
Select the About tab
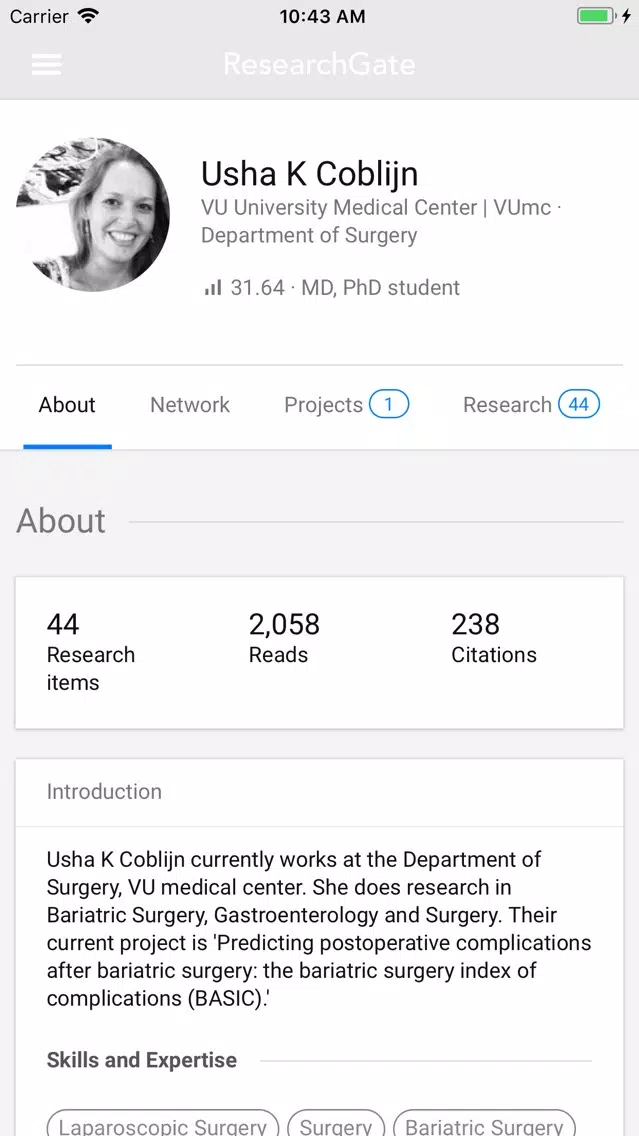67,404
